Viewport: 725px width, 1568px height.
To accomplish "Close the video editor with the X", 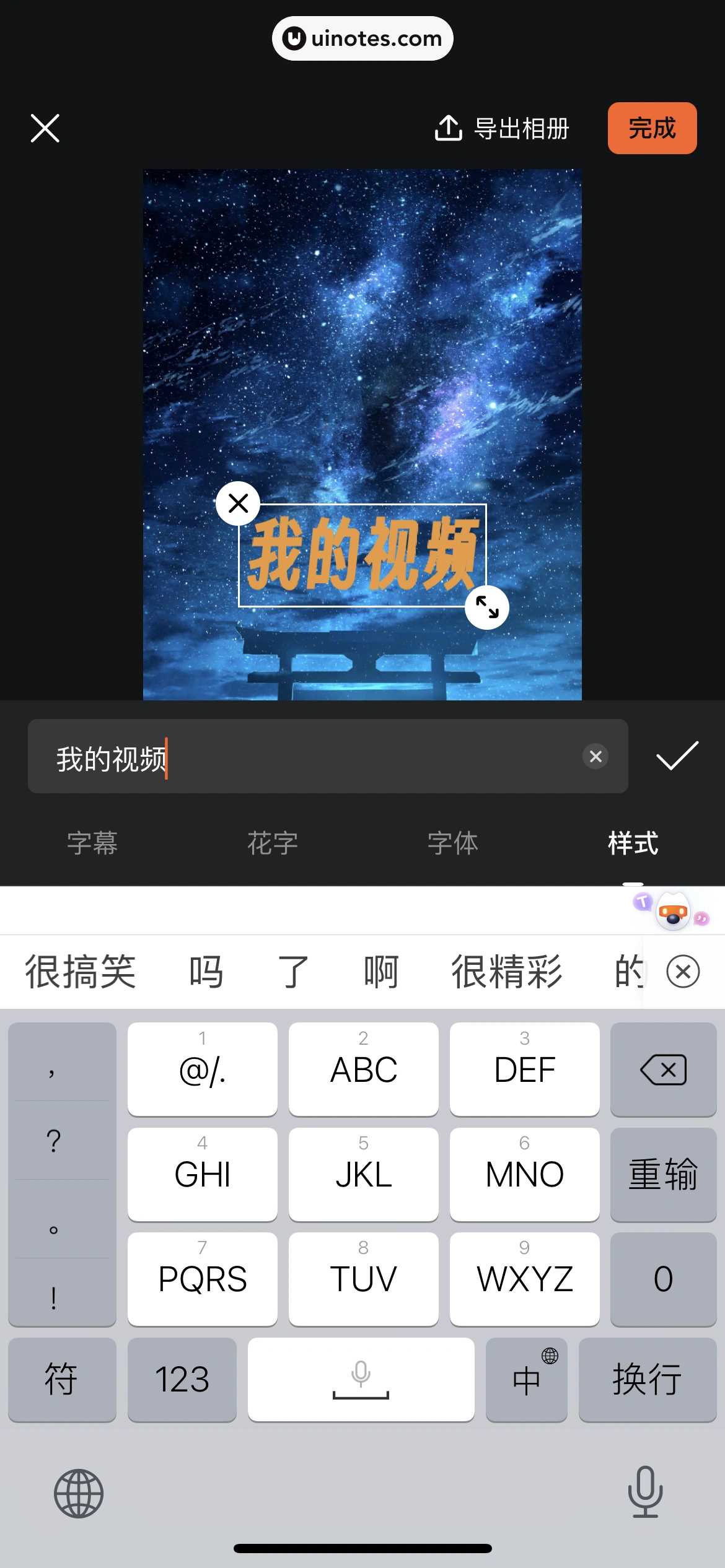I will click(45, 128).
